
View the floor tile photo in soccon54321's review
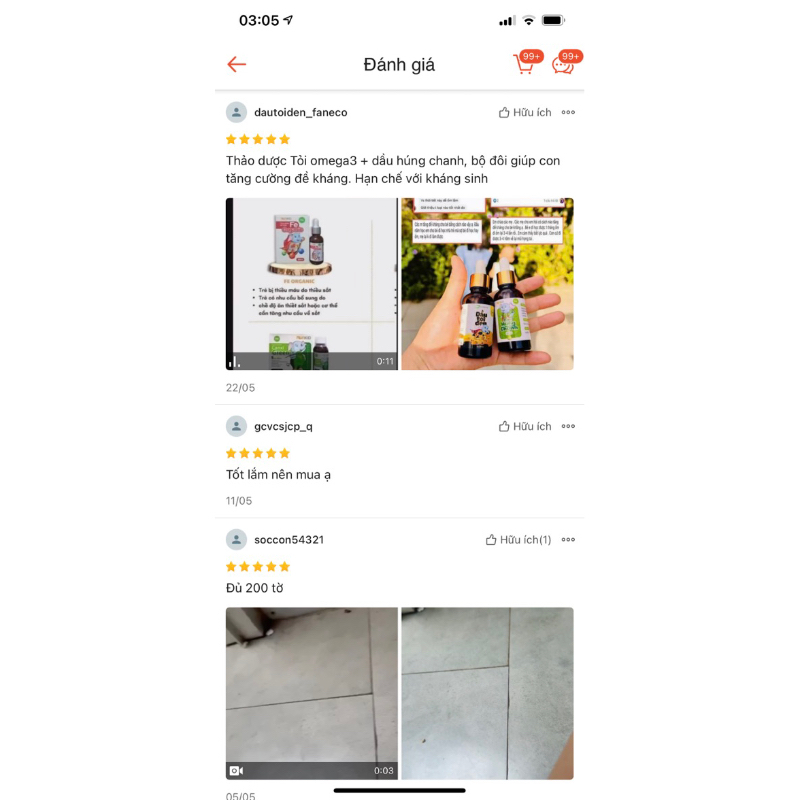coord(487,693)
